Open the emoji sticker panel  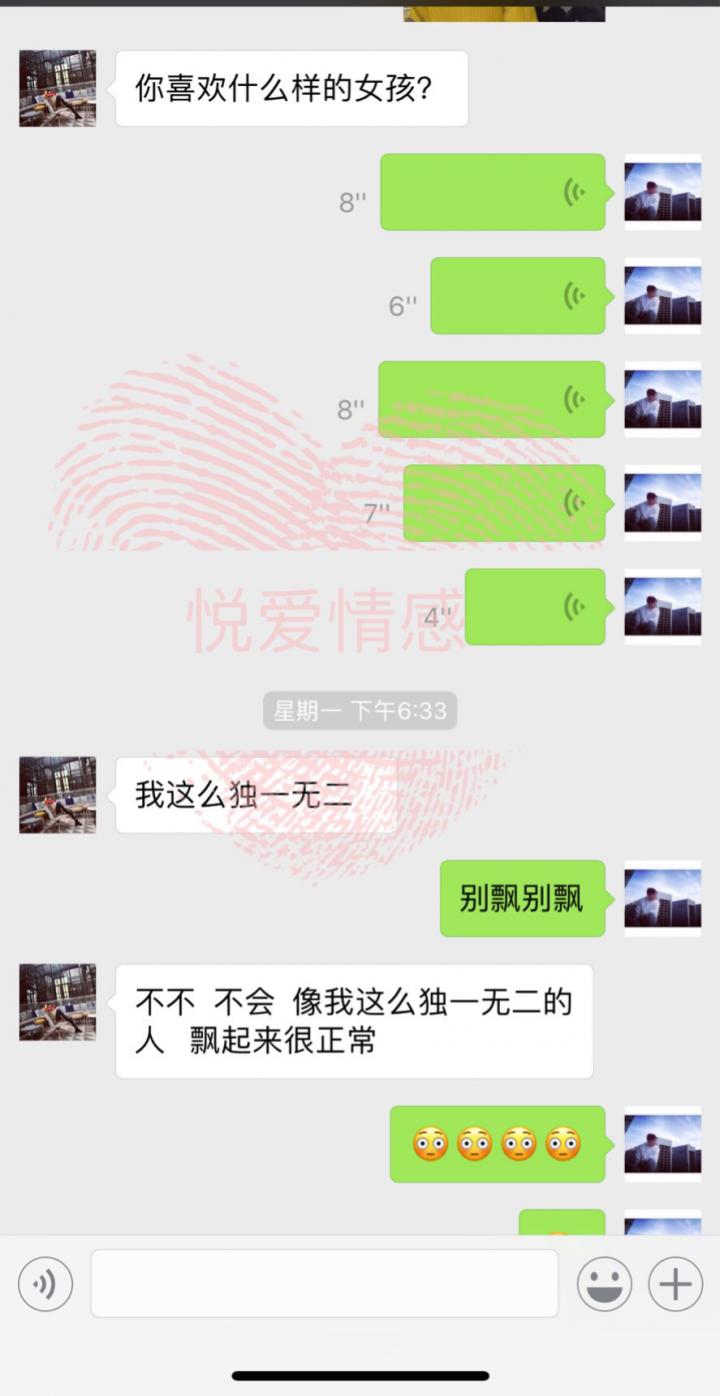tap(604, 1283)
